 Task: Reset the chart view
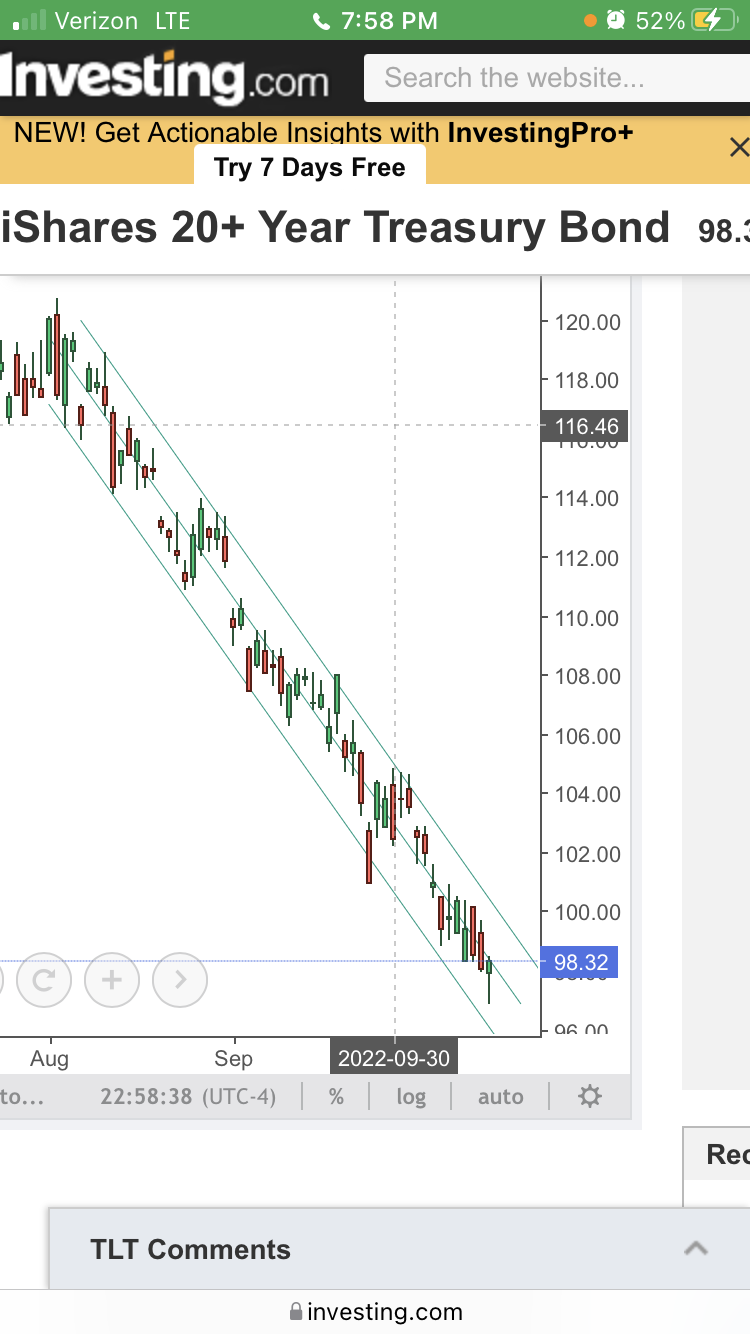(x=43, y=980)
